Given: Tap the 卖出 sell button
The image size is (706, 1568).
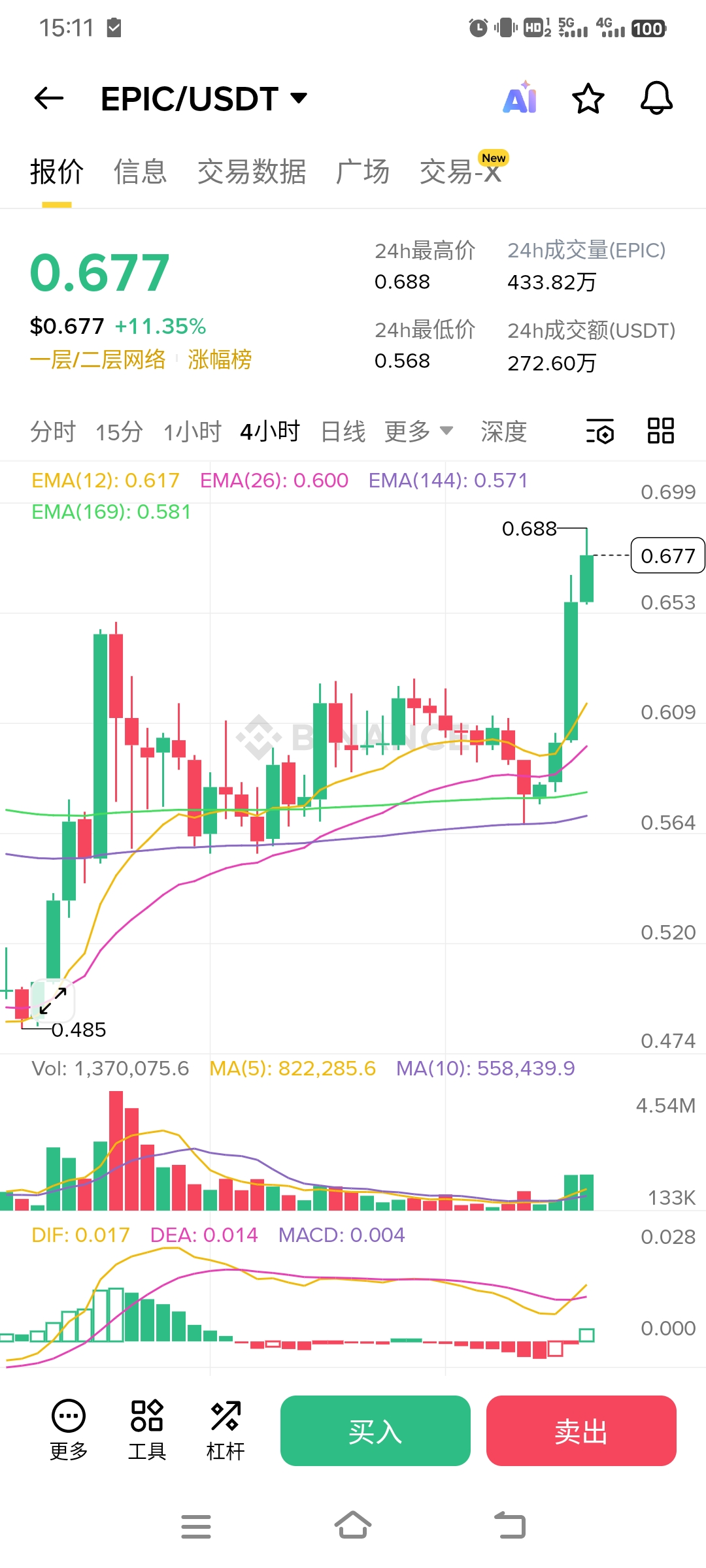Looking at the screenshot, I should coord(581,1431).
